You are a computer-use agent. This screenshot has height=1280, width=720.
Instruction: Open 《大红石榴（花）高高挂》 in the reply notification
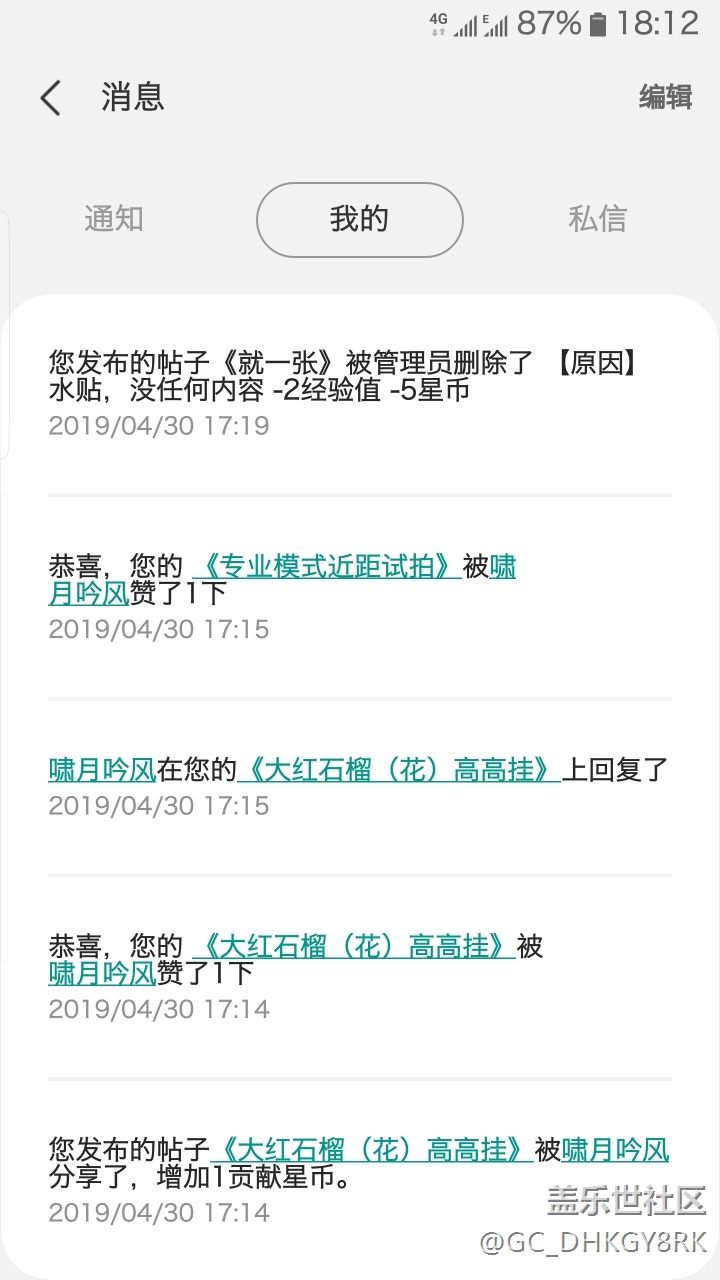point(398,769)
